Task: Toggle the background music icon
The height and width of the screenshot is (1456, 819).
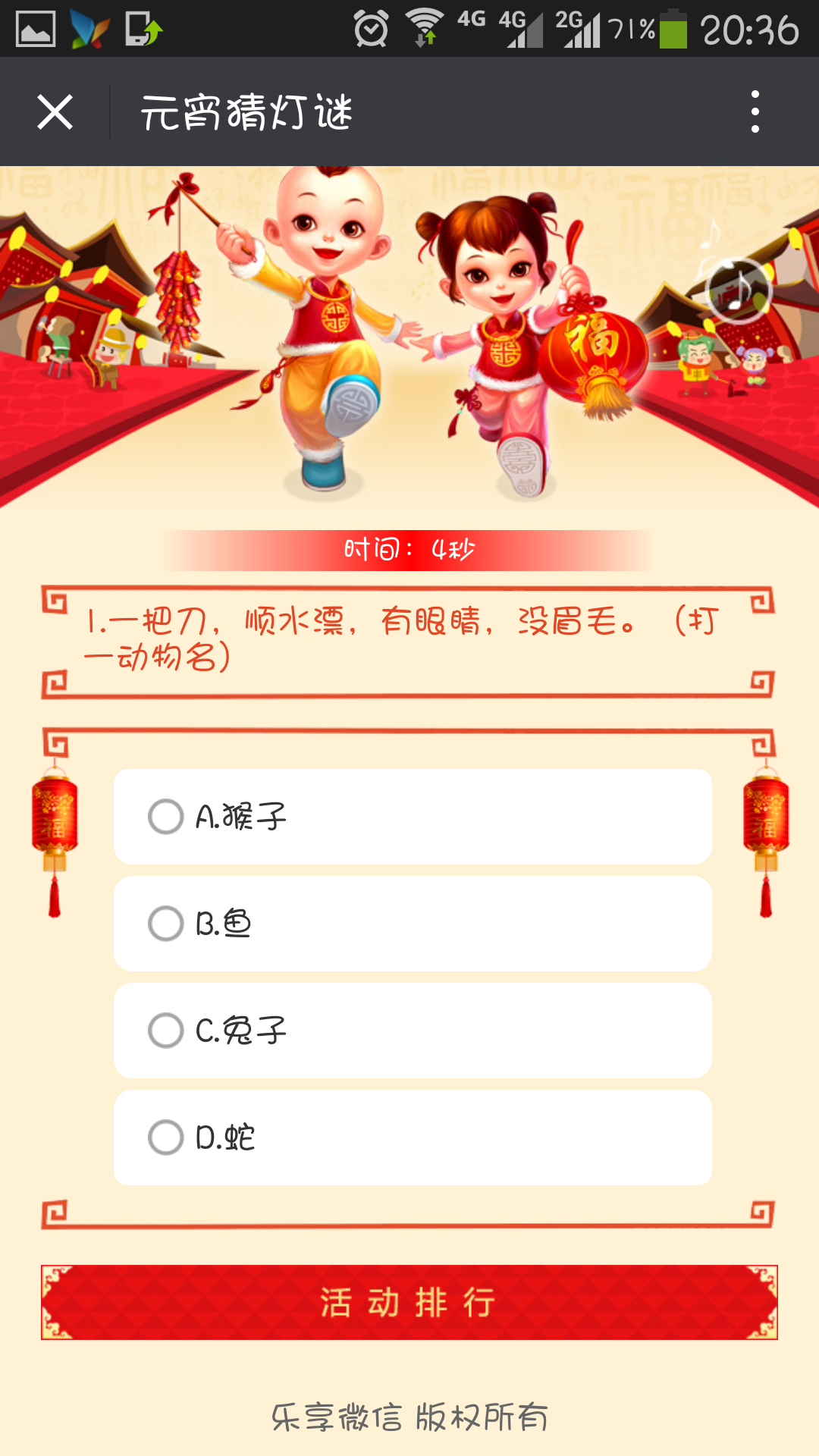Action: (737, 290)
